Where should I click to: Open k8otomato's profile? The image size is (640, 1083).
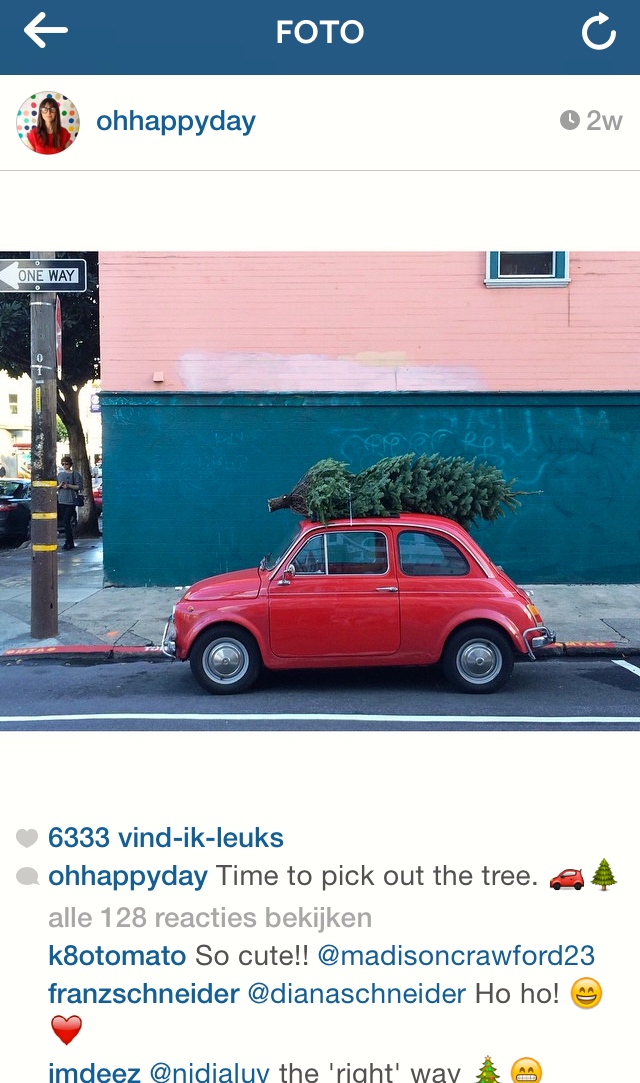(x=117, y=955)
